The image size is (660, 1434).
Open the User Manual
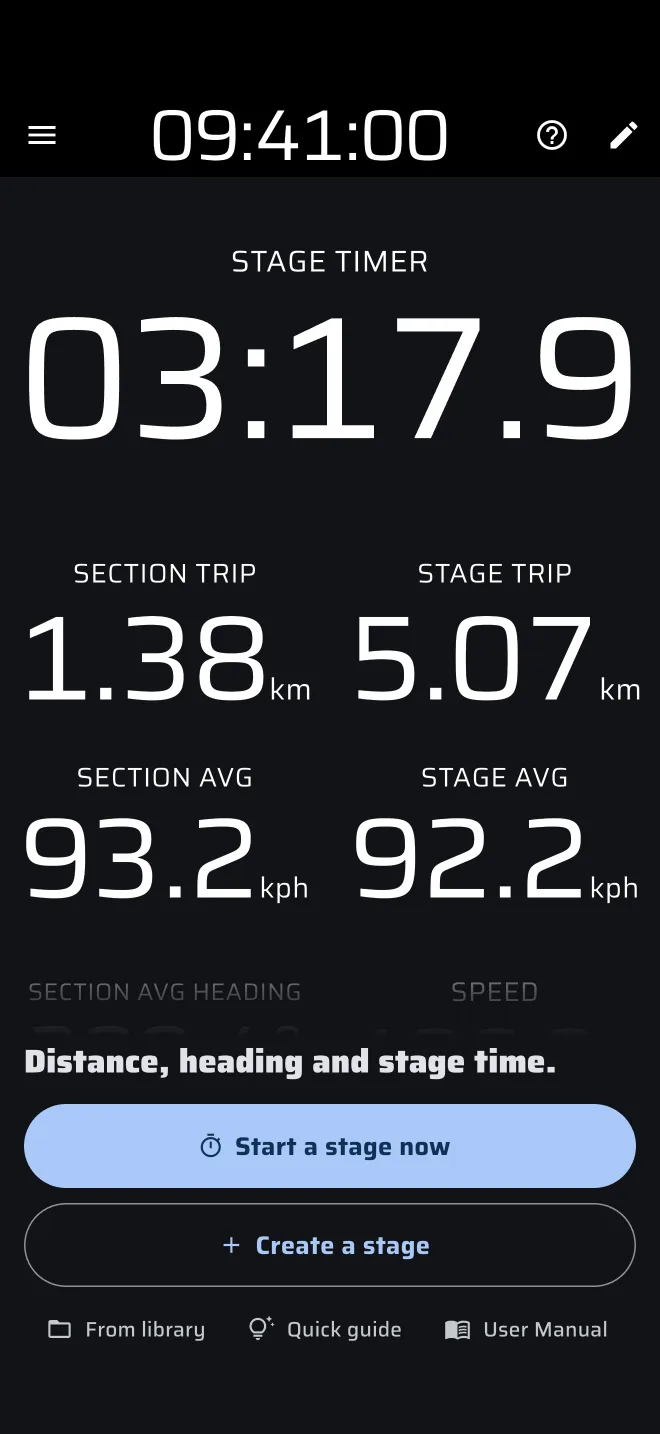tap(526, 1329)
